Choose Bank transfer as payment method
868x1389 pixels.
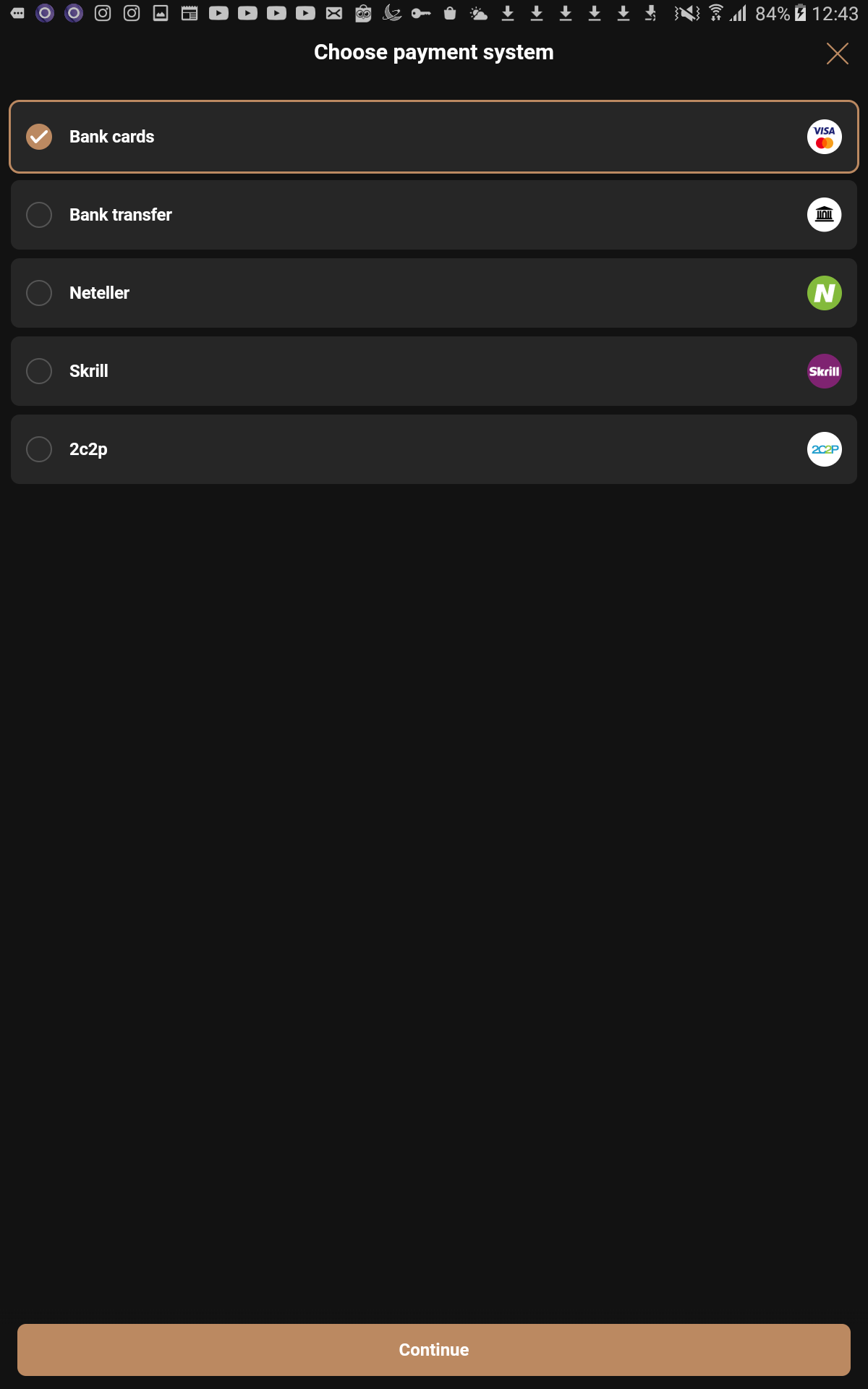pos(434,215)
